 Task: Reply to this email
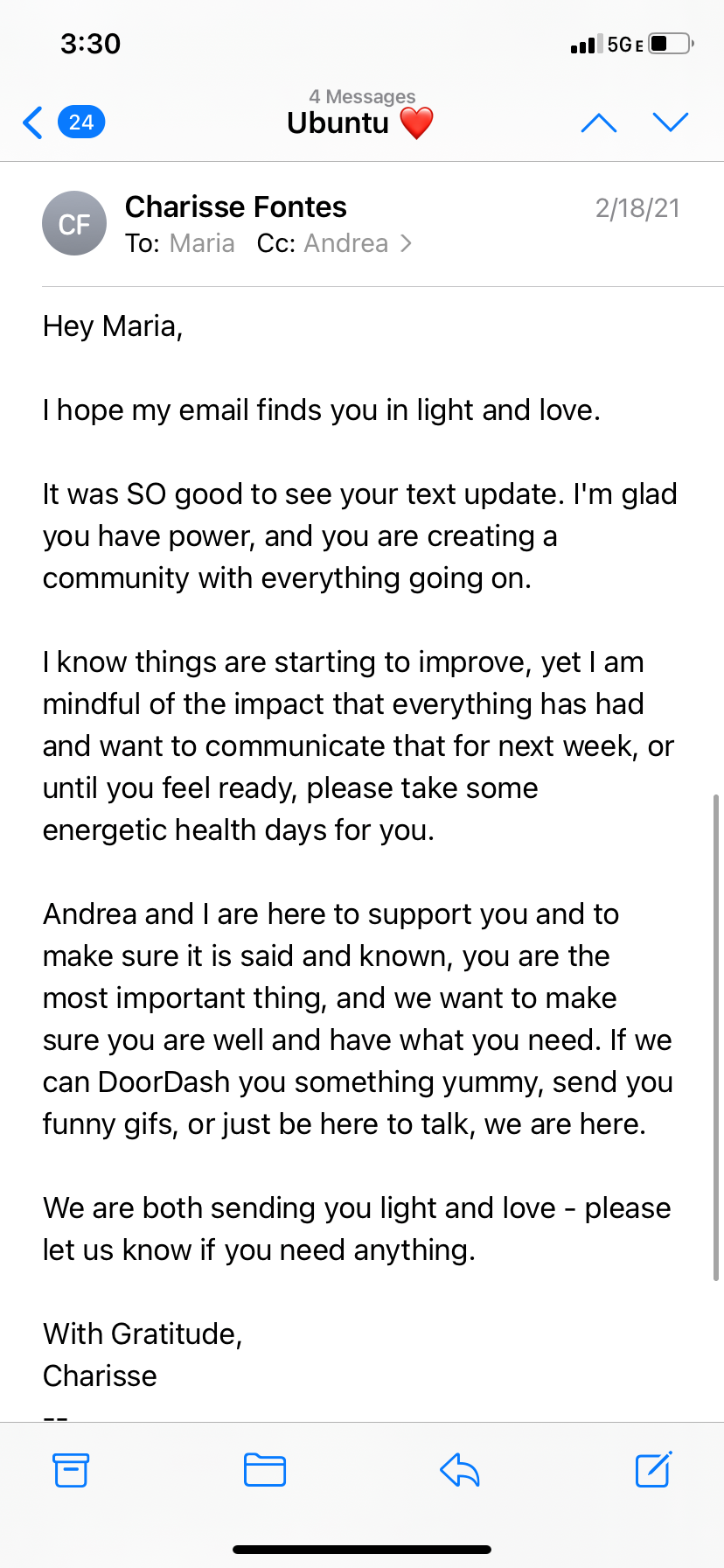click(x=460, y=1470)
